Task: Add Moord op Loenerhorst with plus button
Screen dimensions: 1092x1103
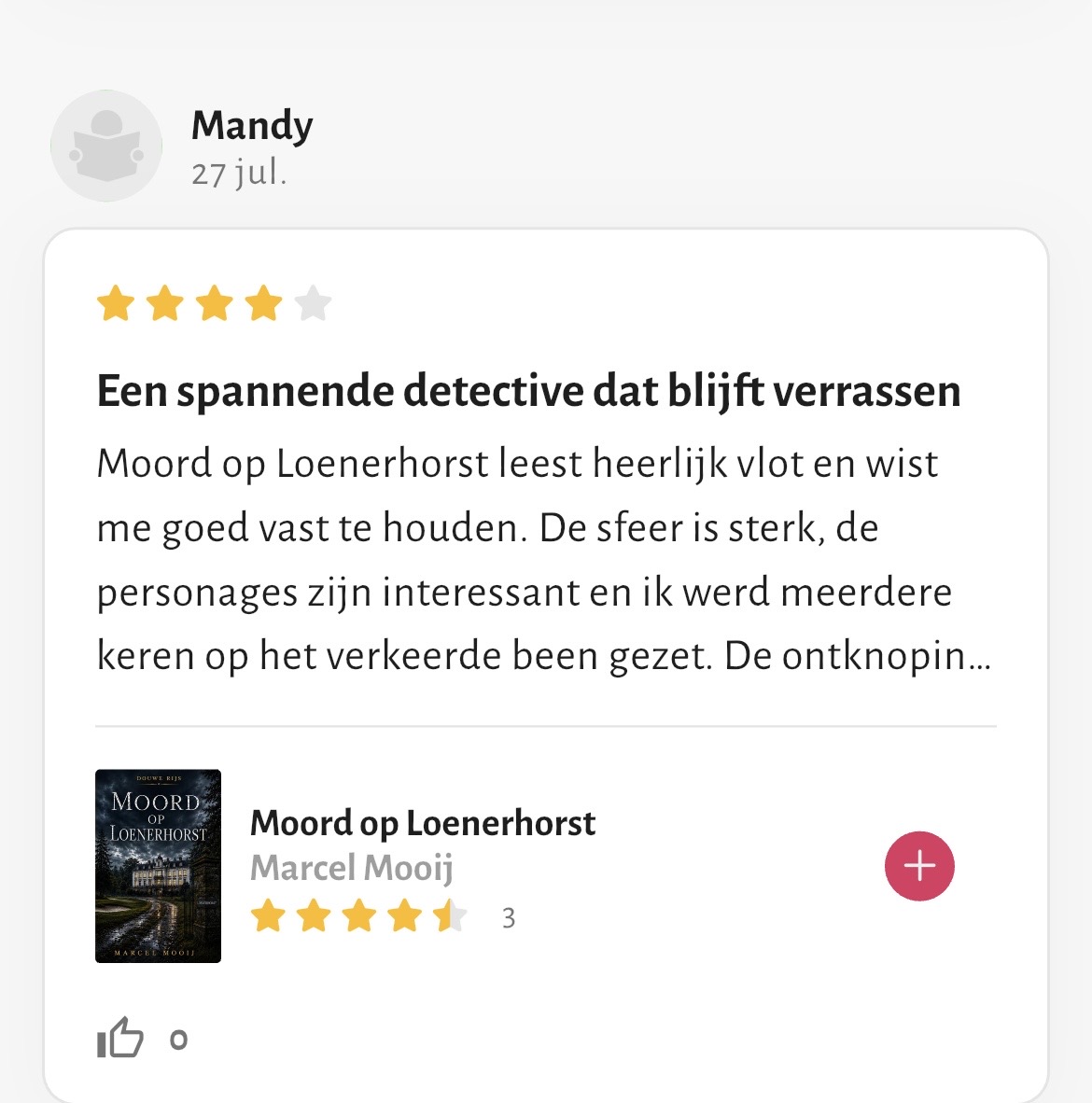Action: click(x=919, y=866)
